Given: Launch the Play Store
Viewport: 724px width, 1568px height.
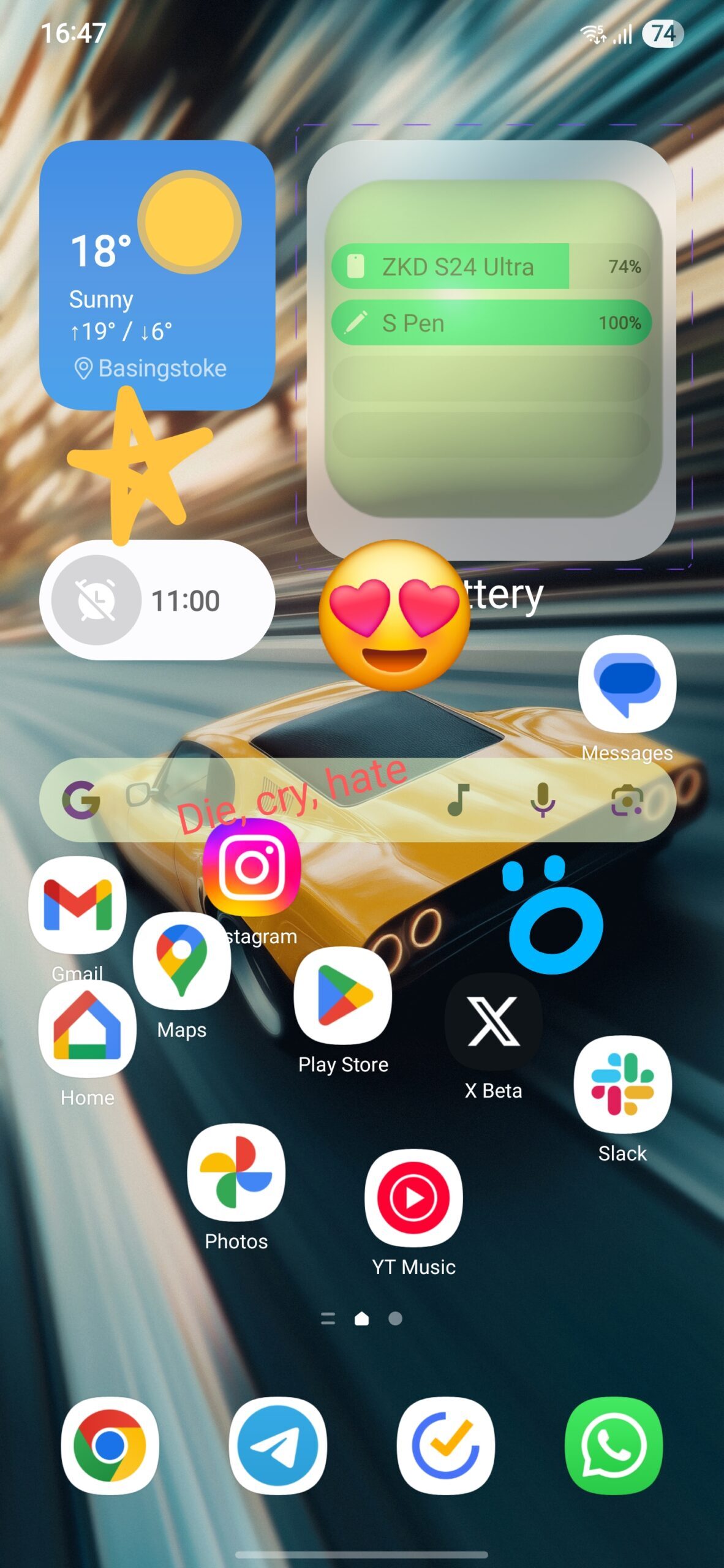Looking at the screenshot, I should (343, 995).
